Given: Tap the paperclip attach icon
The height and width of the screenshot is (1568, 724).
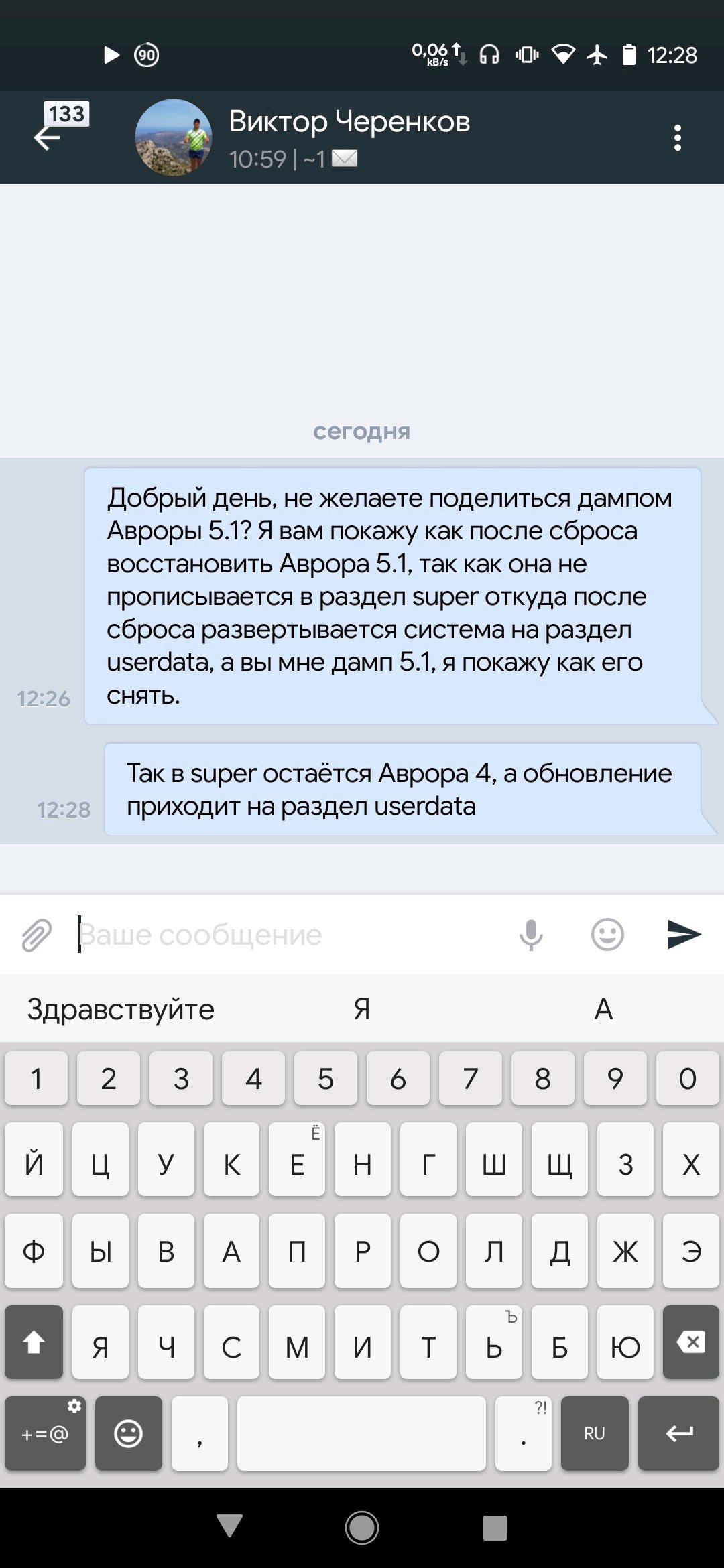Looking at the screenshot, I should tap(36, 935).
